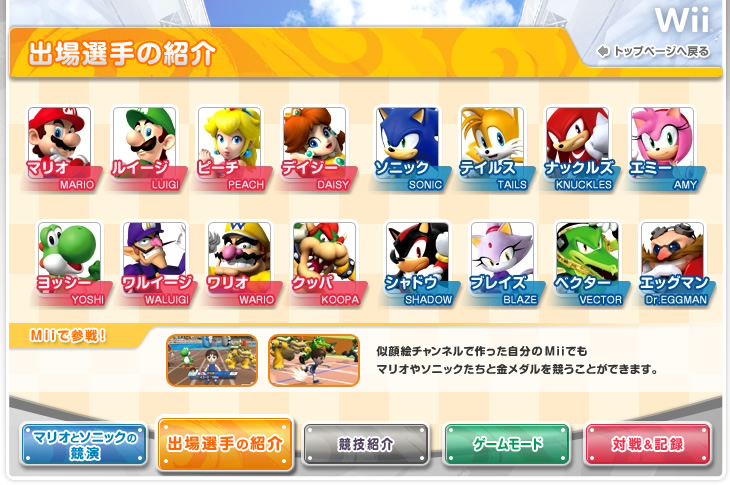The height and width of the screenshot is (485, 730).
Task: View Amy's character profile
Action: tap(662, 145)
